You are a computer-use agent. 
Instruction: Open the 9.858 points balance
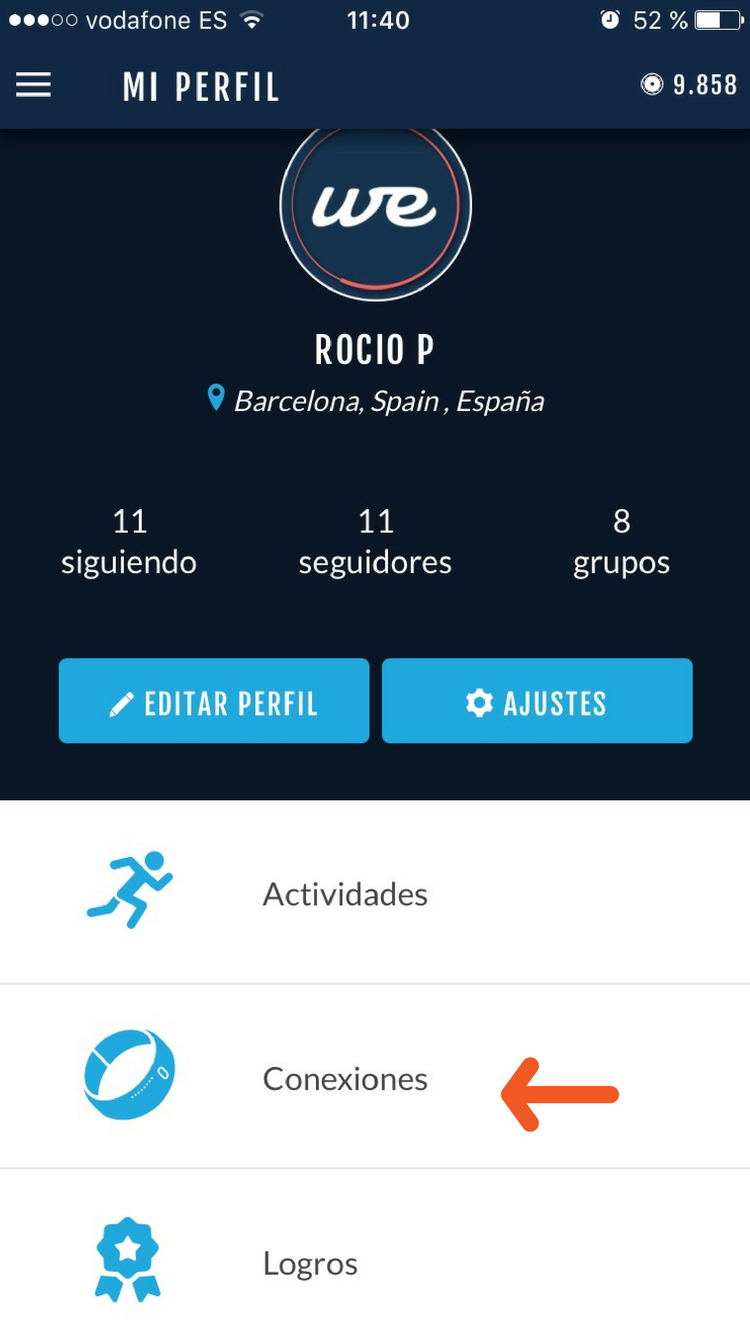point(690,86)
